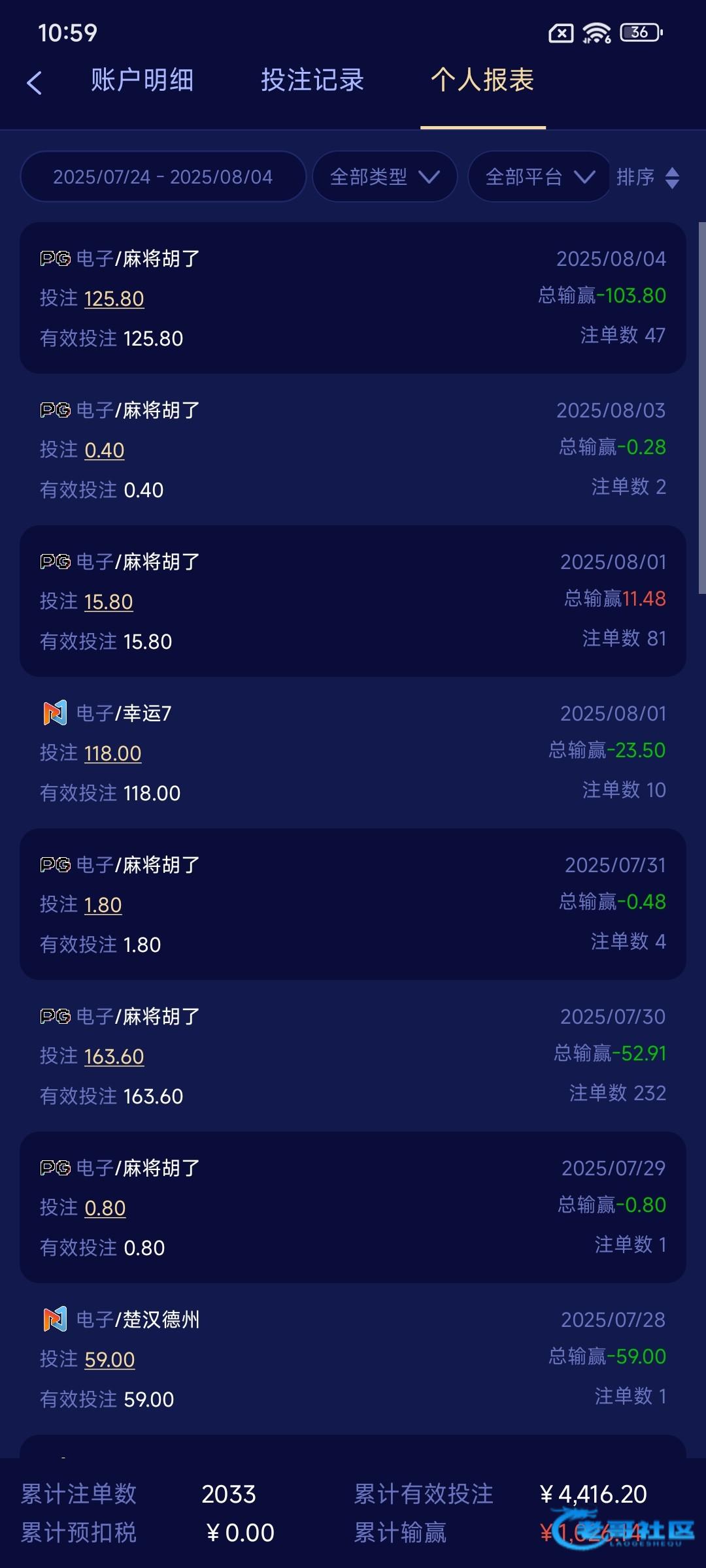The height and width of the screenshot is (1568, 706).
Task: Switch to the 投注记录 tab
Action: 312,80
